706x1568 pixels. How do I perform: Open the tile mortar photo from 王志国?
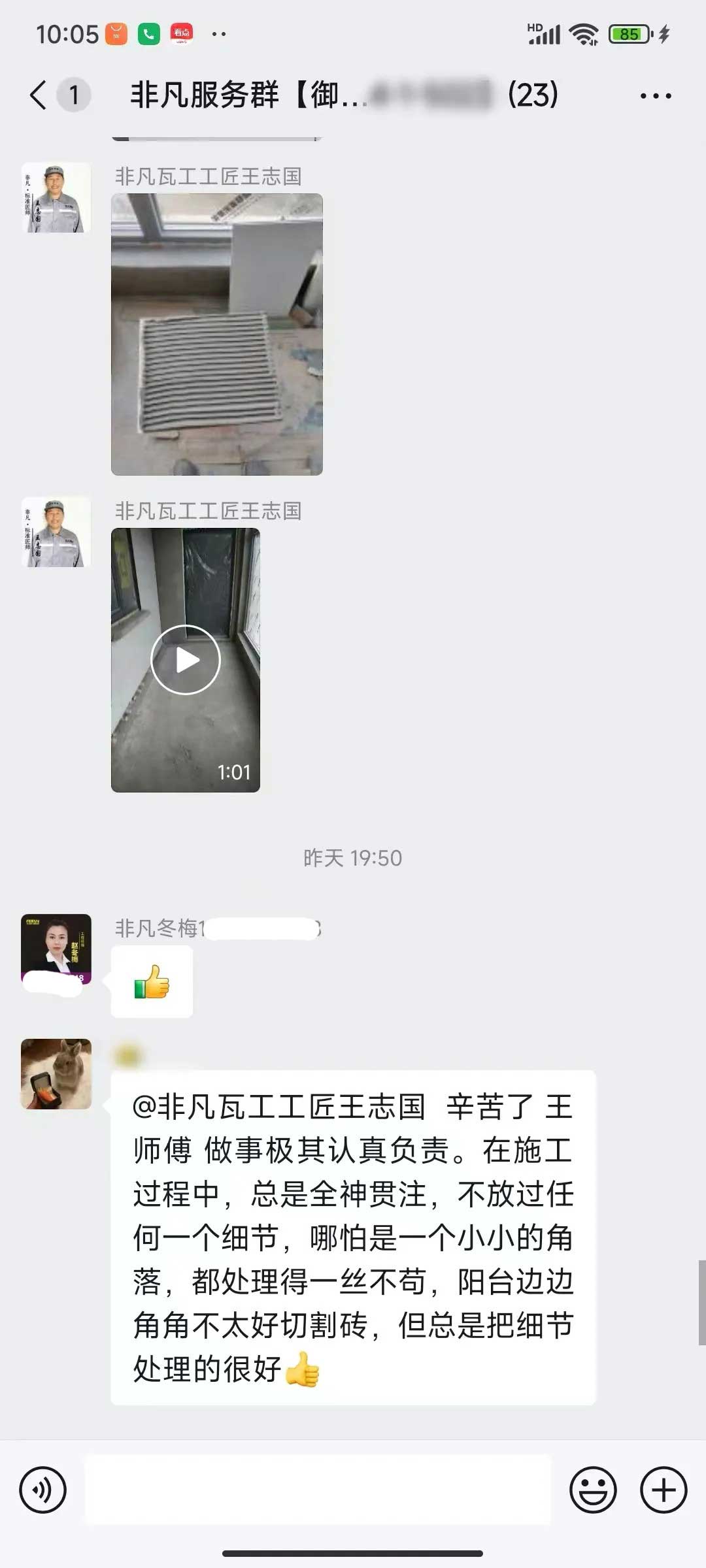(x=216, y=334)
